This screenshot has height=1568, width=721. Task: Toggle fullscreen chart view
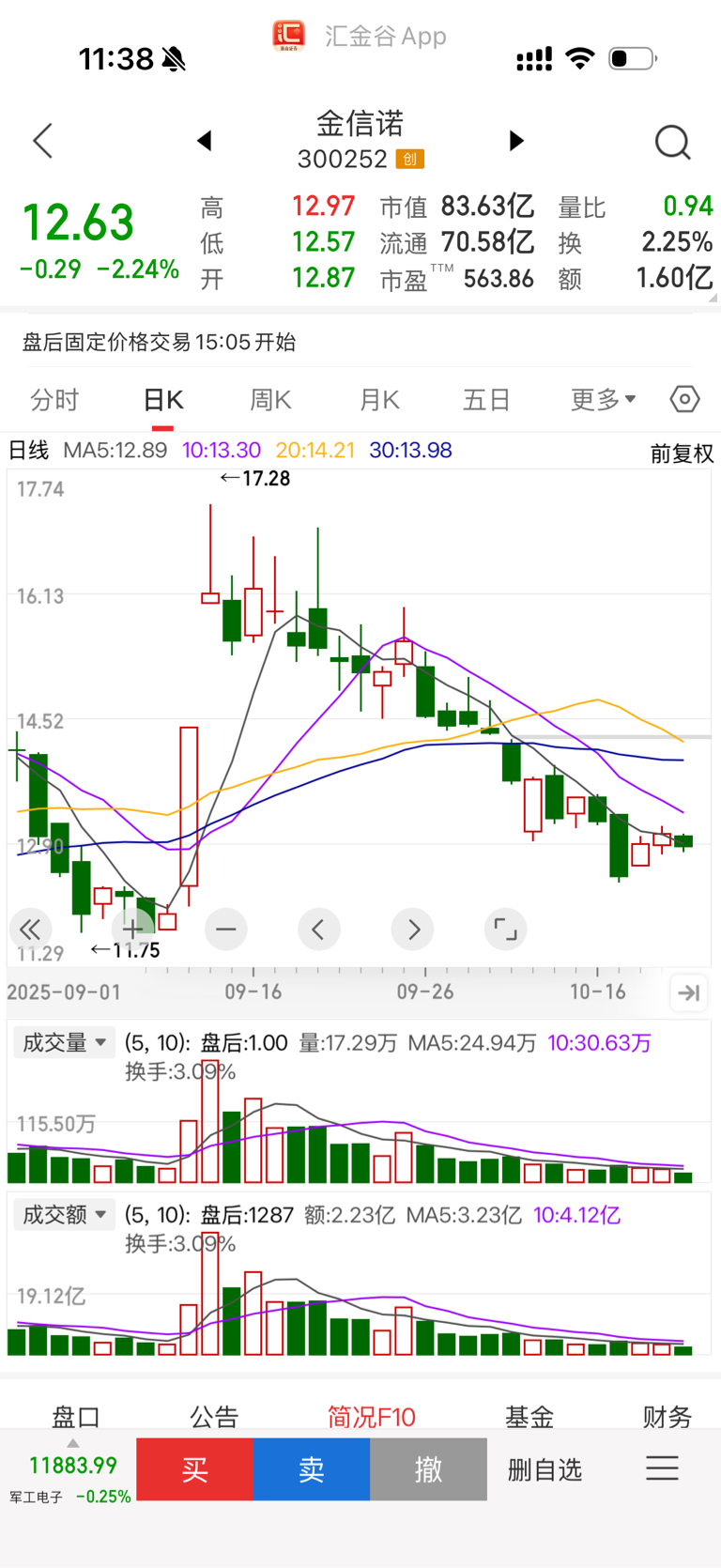pos(505,930)
